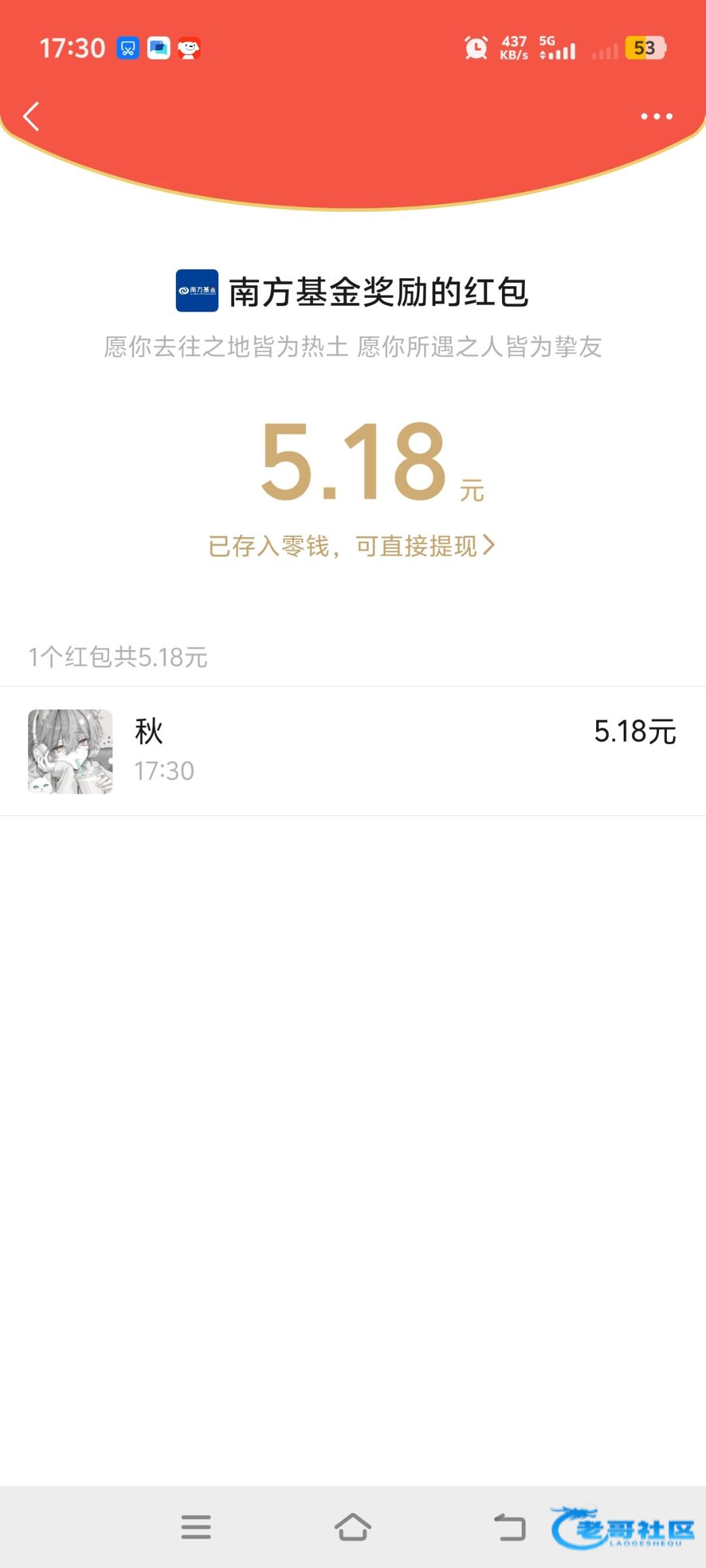Tap the system back button
This screenshot has height=1568, width=706.
pyautogui.click(x=510, y=1527)
